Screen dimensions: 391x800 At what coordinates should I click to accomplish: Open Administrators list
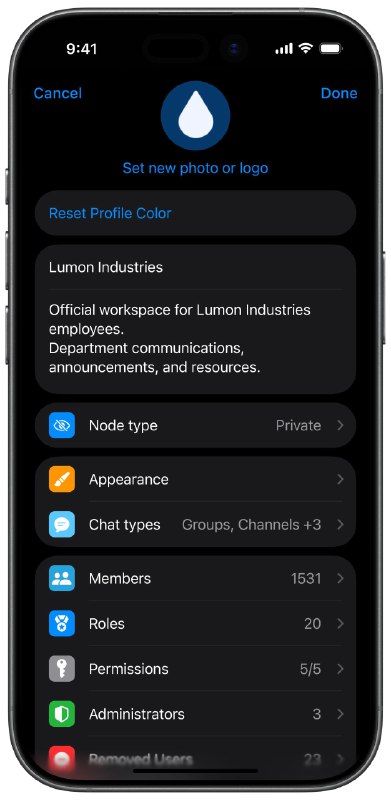tap(196, 714)
